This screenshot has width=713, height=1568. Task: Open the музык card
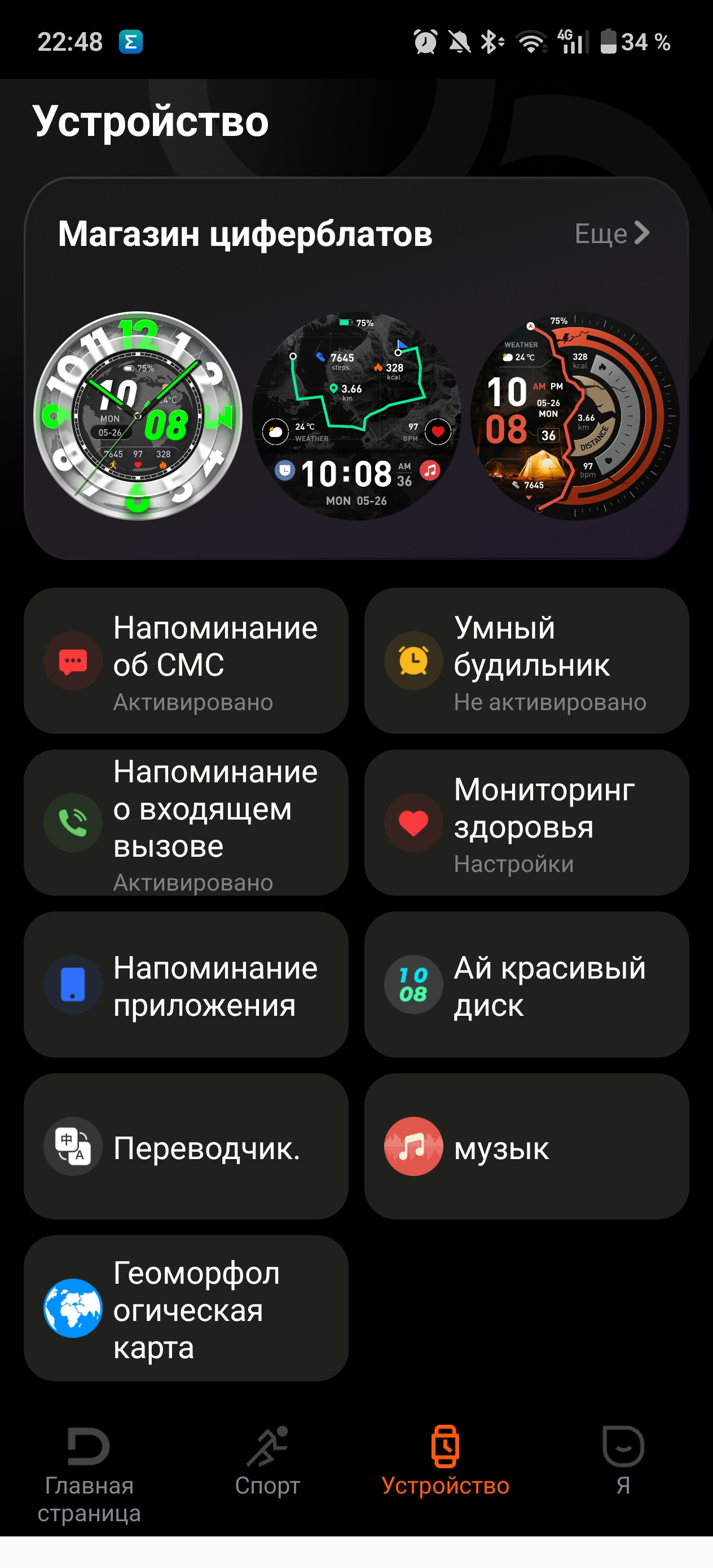(x=526, y=1146)
